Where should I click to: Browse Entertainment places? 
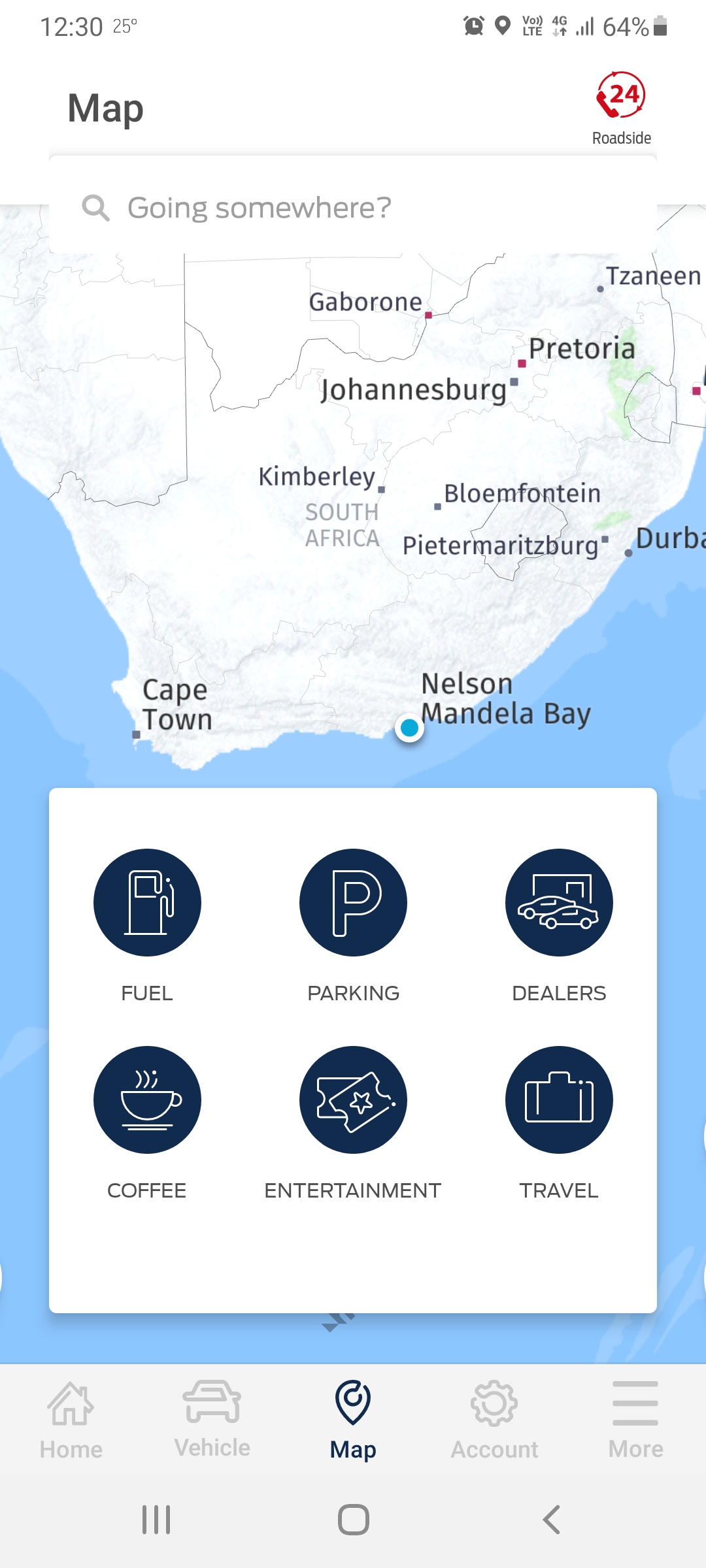tap(353, 1100)
